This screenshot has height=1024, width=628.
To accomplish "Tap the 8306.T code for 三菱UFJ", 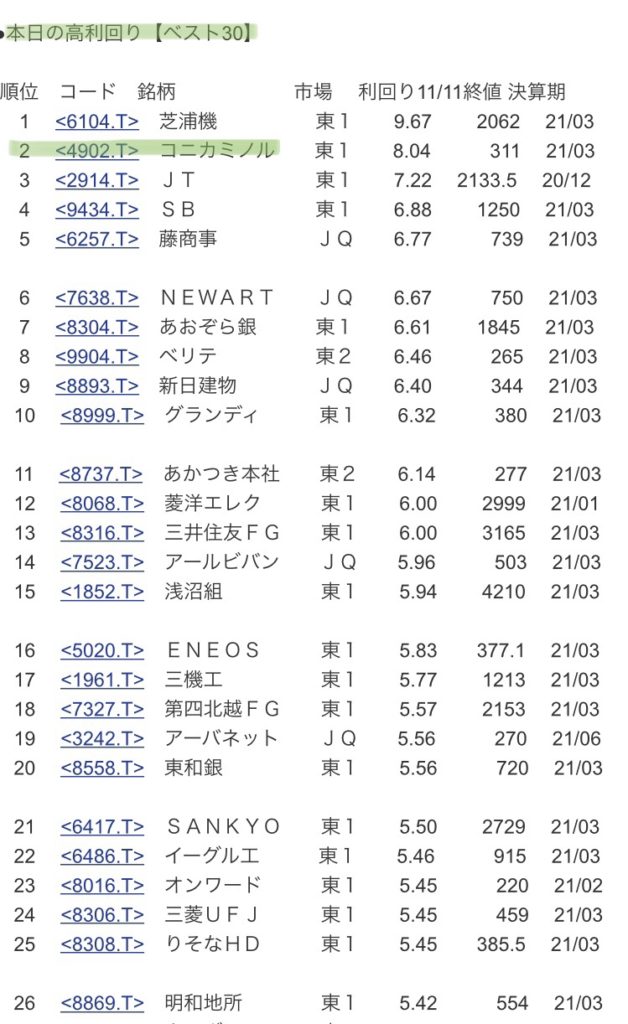I will (102, 915).
